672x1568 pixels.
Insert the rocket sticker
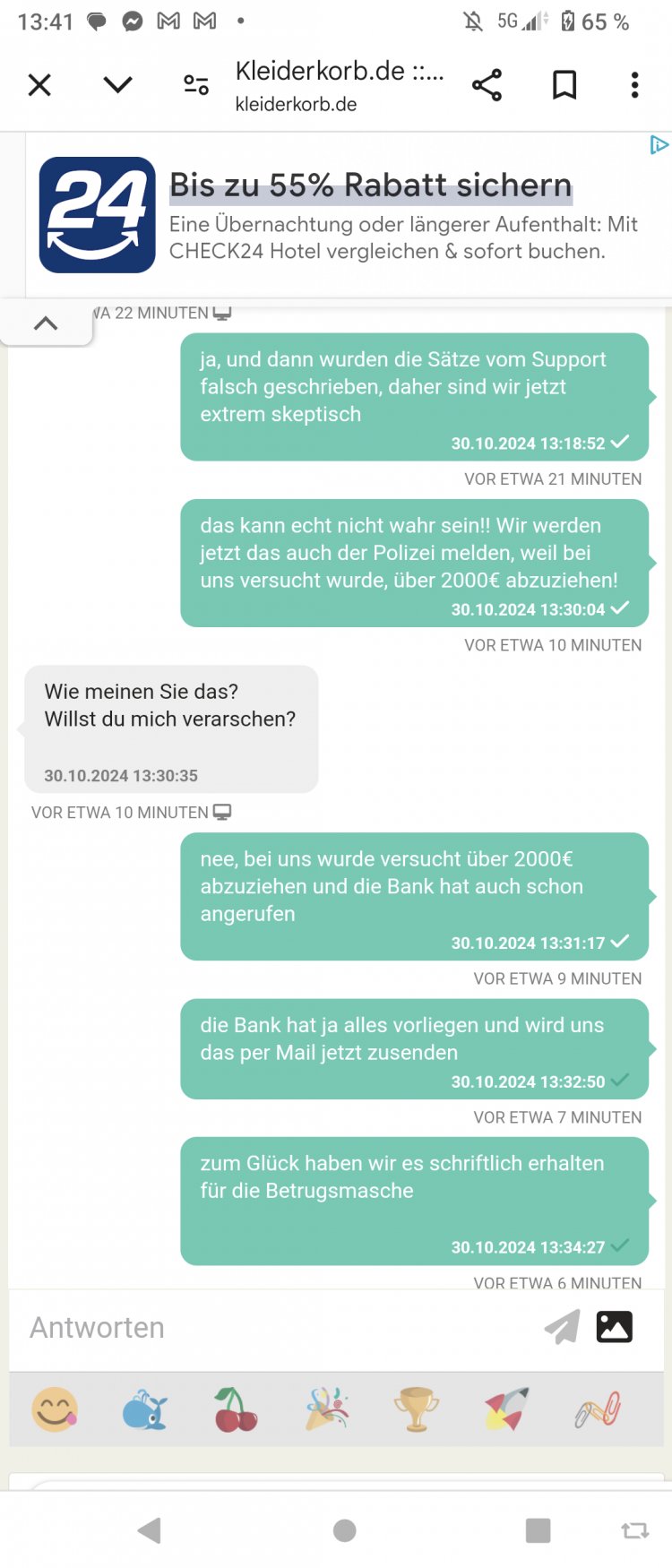click(507, 1409)
